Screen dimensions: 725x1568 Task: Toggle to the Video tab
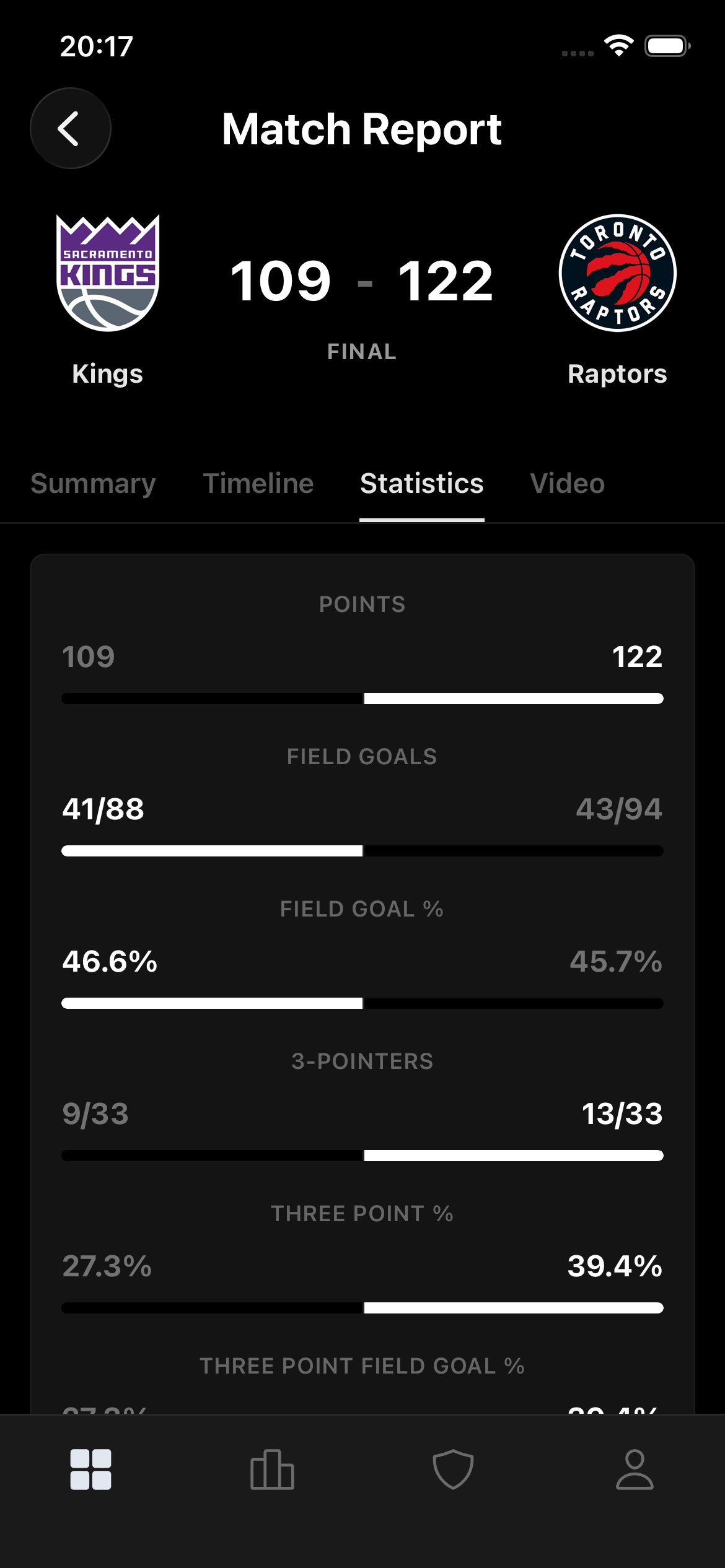pyautogui.click(x=567, y=484)
